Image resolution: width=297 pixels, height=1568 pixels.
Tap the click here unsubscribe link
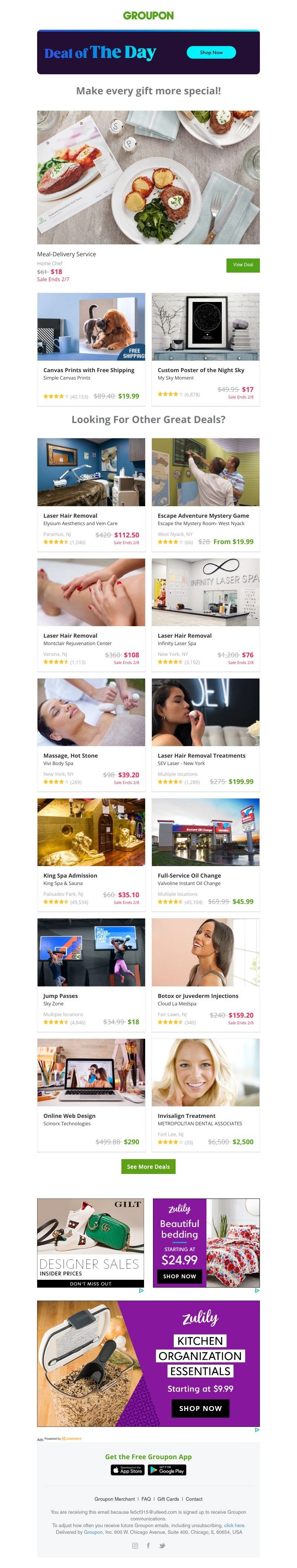pyautogui.click(x=234, y=1525)
